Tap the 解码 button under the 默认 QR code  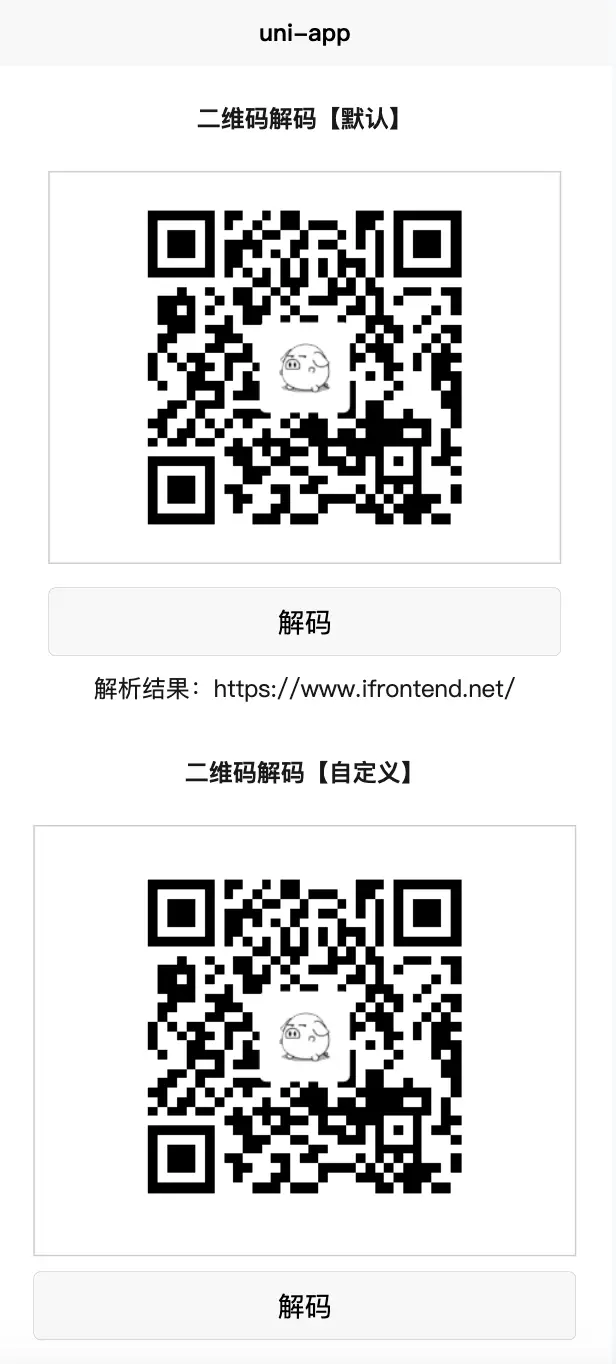point(304,622)
